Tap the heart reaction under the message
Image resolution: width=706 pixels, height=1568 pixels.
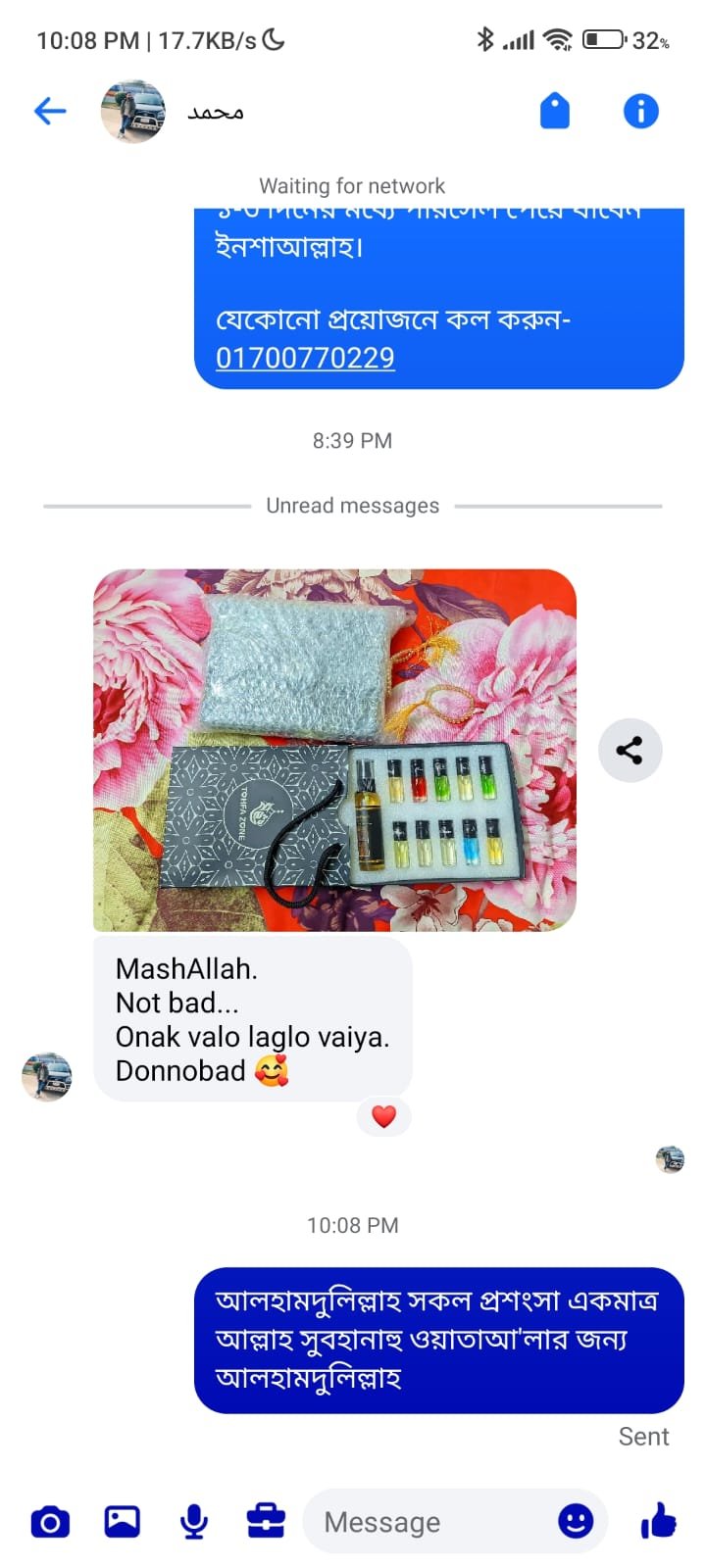coord(383,1116)
